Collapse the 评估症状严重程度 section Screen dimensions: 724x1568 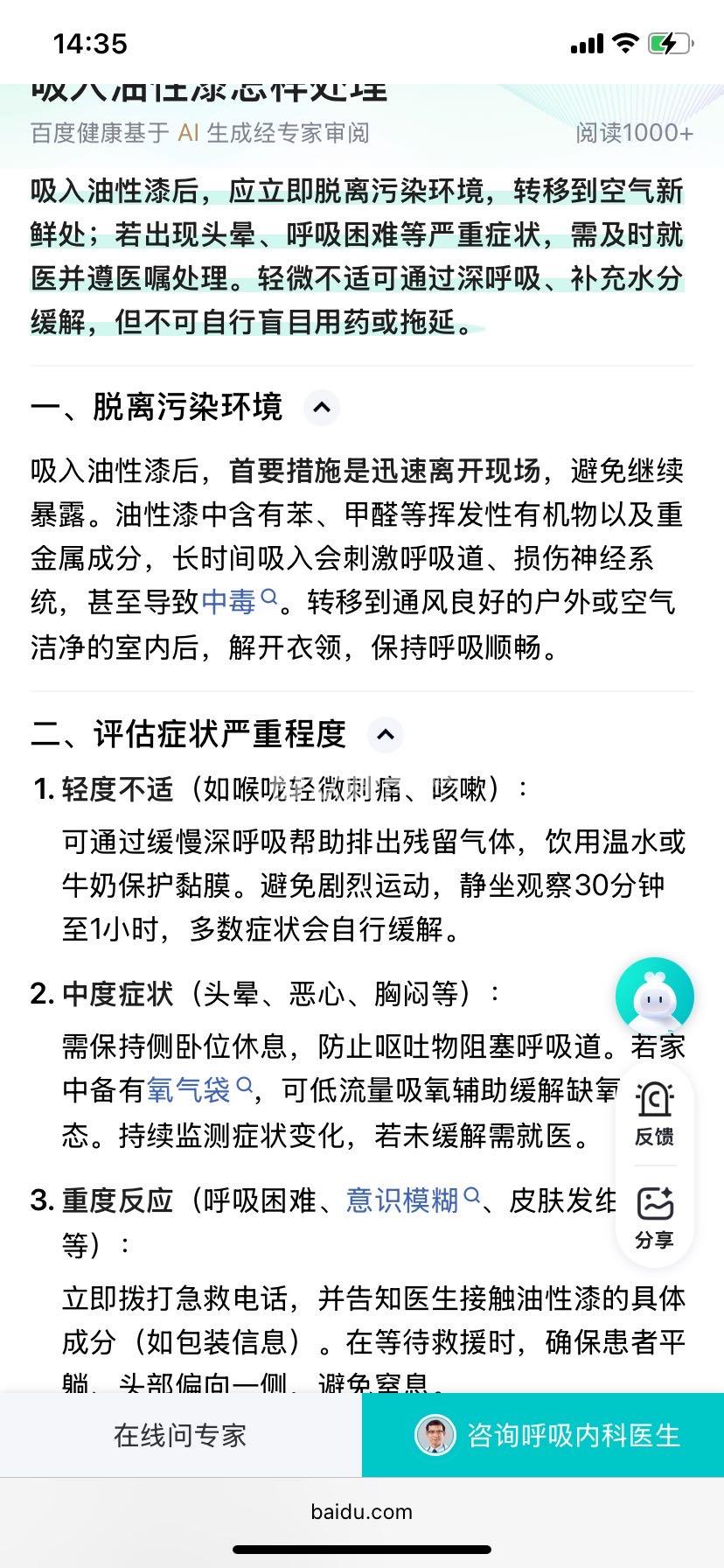(385, 735)
